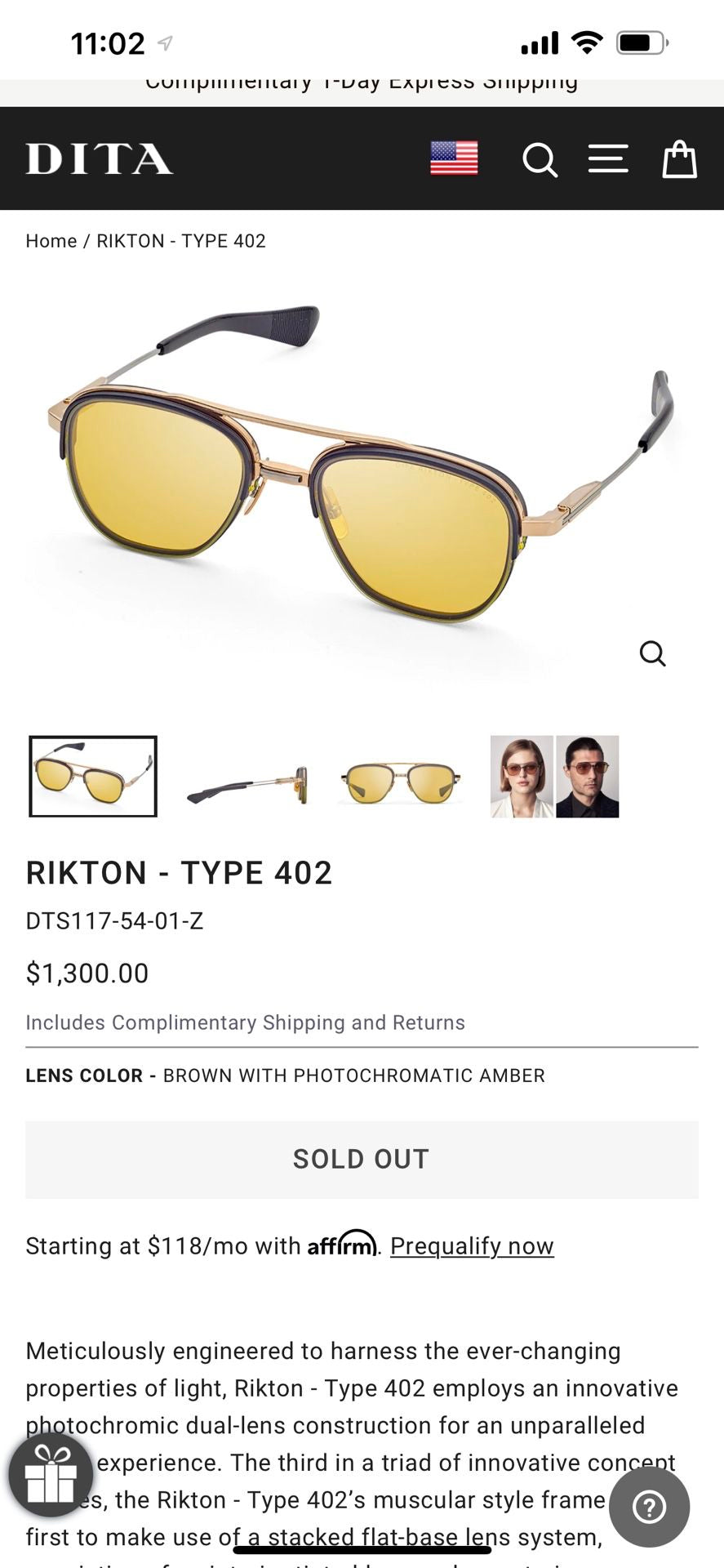The image size is (724, 1568).
Task: Open the gift rewards widget
Action: (x=51, y=1476)
